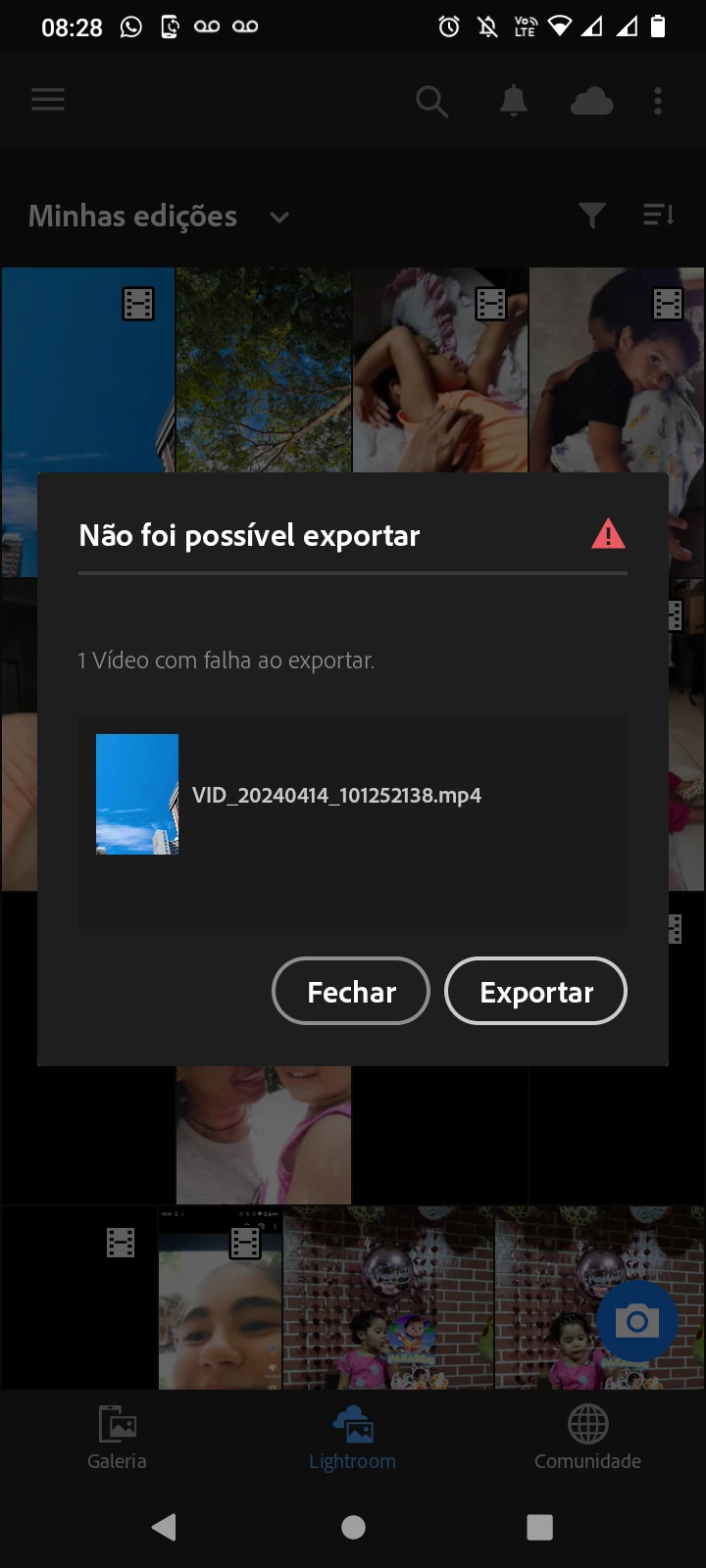Return to the home screen
Viewport: 706px width, 1568px height.
[x=353, y=1527]
